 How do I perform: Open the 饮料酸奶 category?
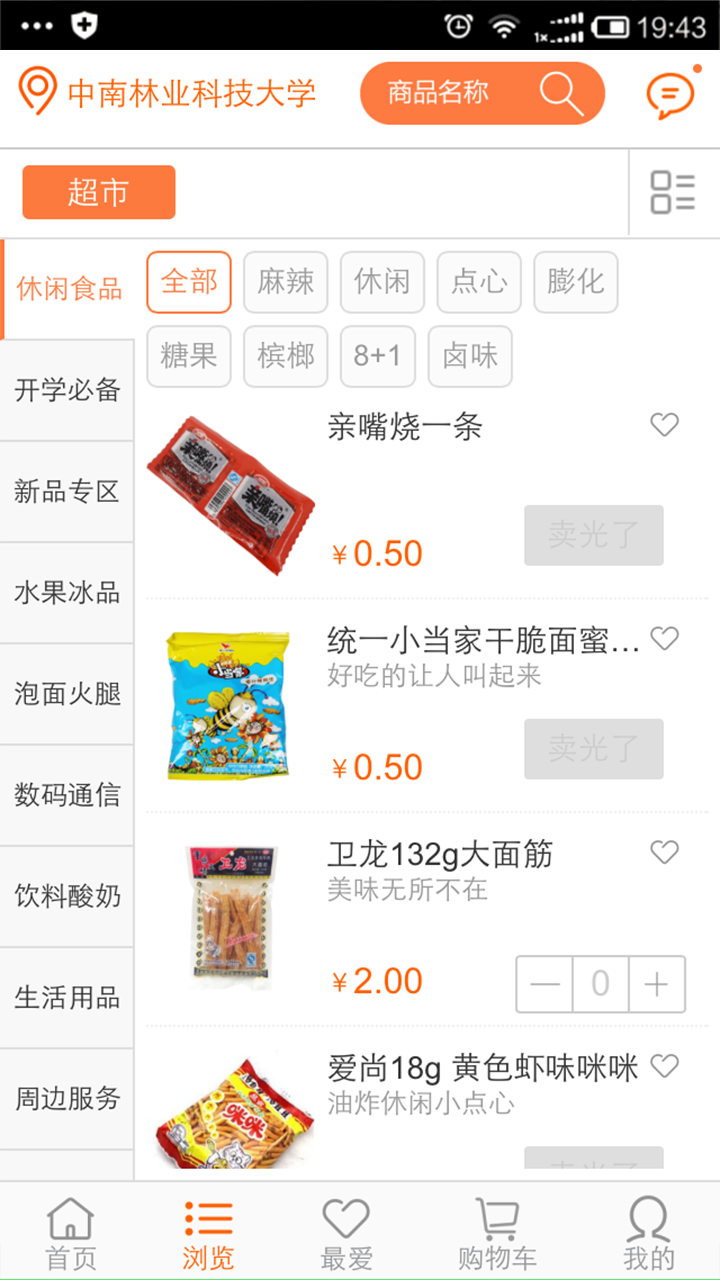tap(66, 897)
